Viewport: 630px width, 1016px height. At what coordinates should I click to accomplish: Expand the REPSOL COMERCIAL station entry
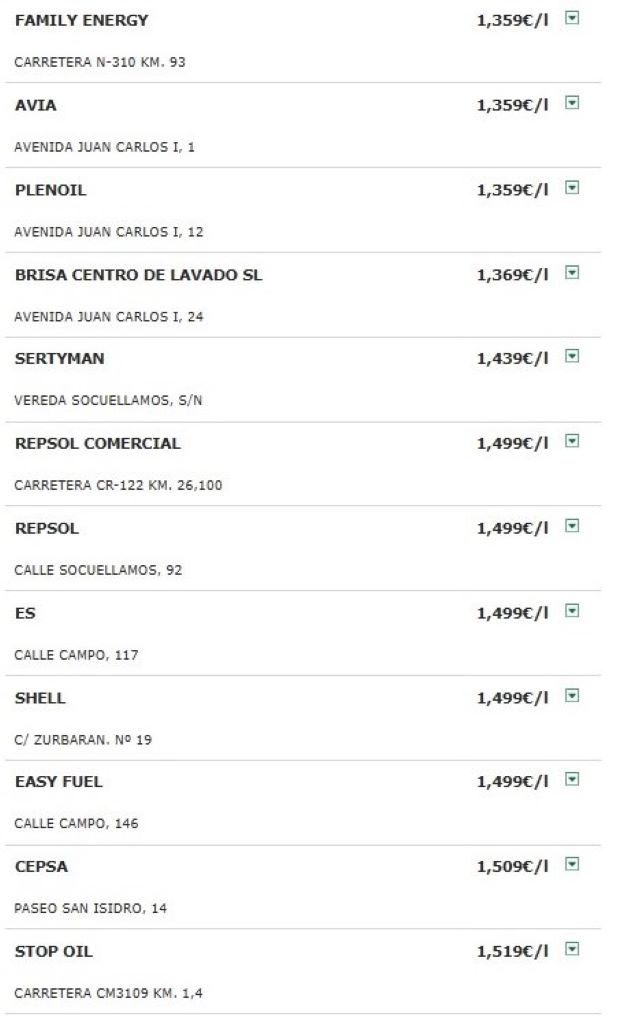[x=572, y=441]
